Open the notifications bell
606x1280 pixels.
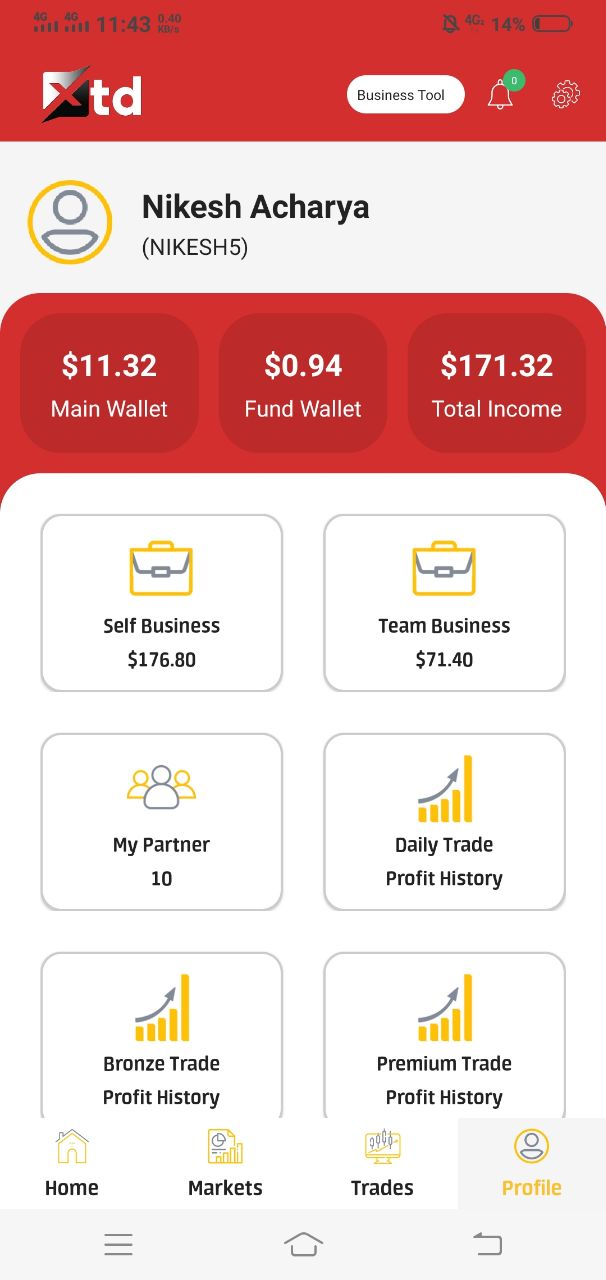click(x=501, y=94)
